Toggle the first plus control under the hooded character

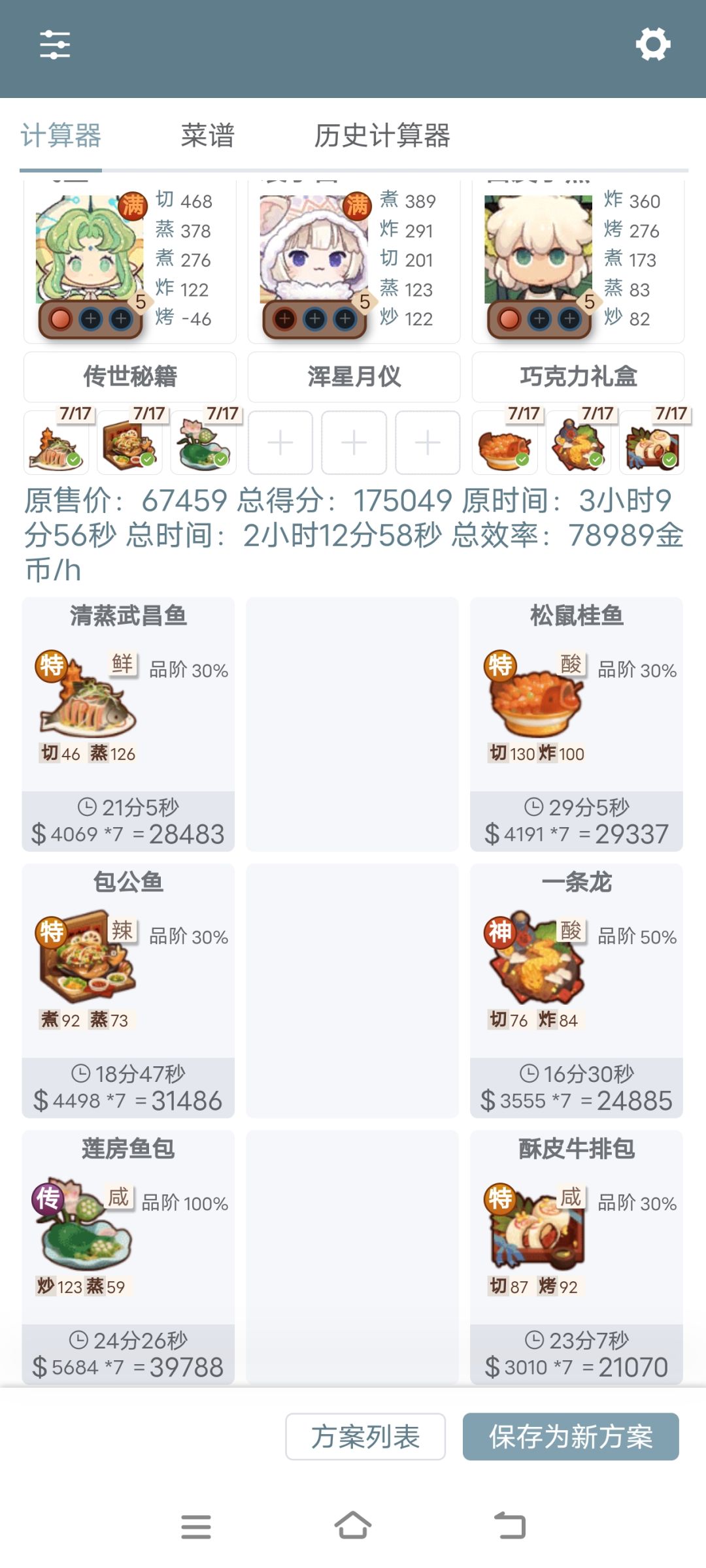(285, 319)
